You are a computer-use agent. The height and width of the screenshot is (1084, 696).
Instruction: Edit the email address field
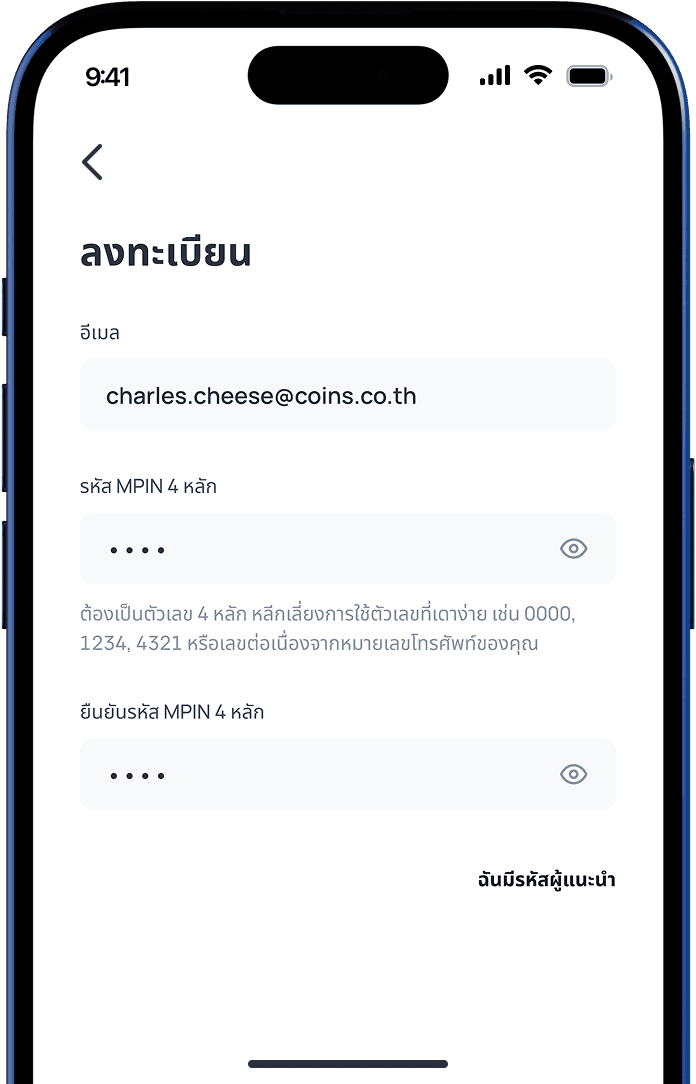point(347,396)
